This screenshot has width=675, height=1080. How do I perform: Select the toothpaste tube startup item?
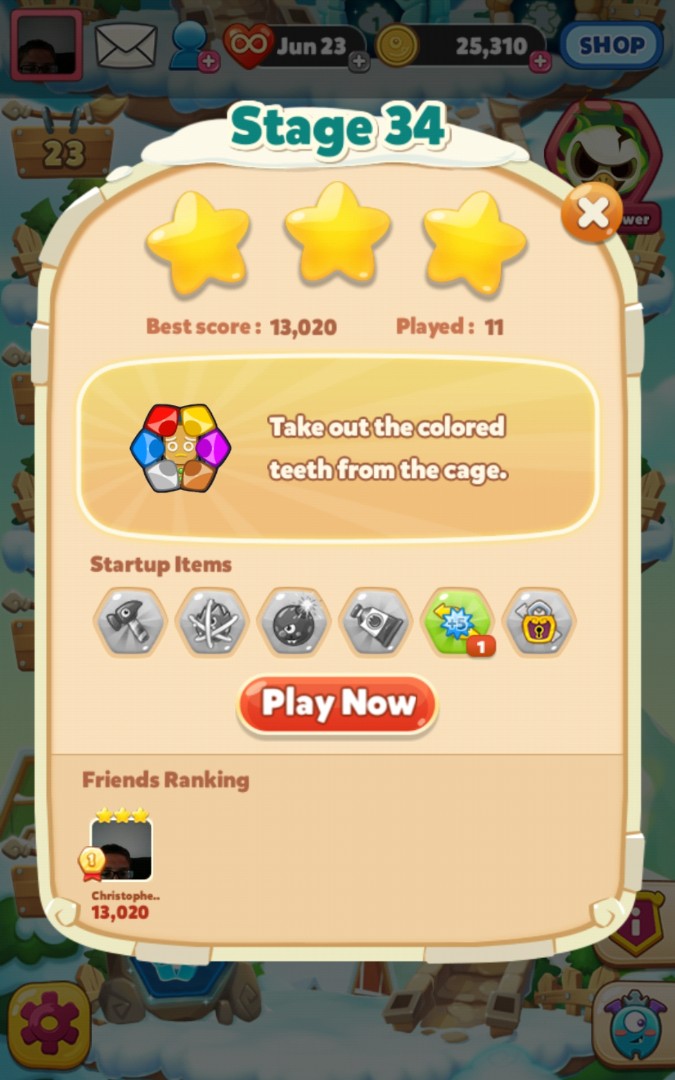pos(375,622)
